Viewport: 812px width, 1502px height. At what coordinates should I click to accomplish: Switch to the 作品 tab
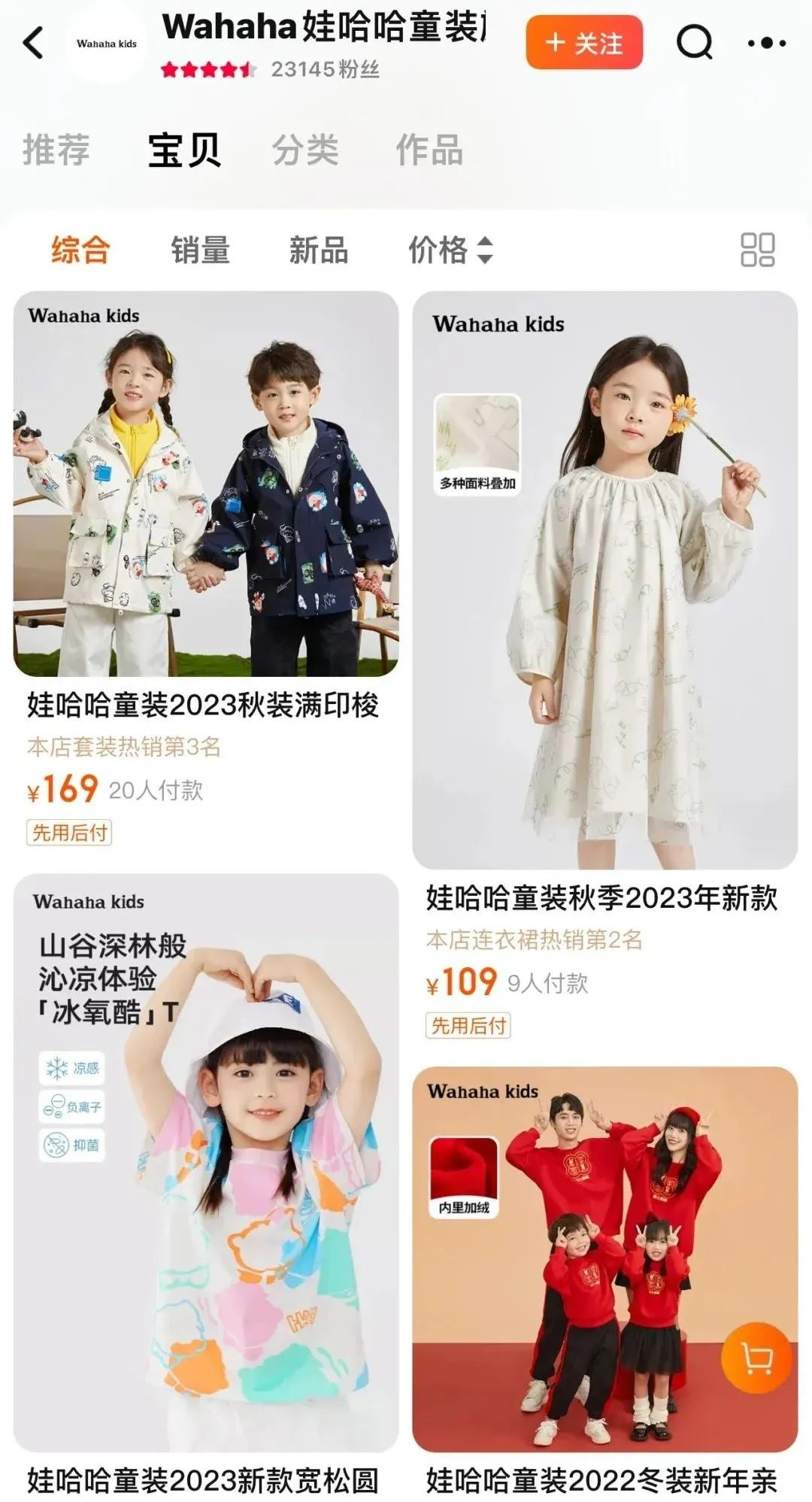tap(429, 149)
